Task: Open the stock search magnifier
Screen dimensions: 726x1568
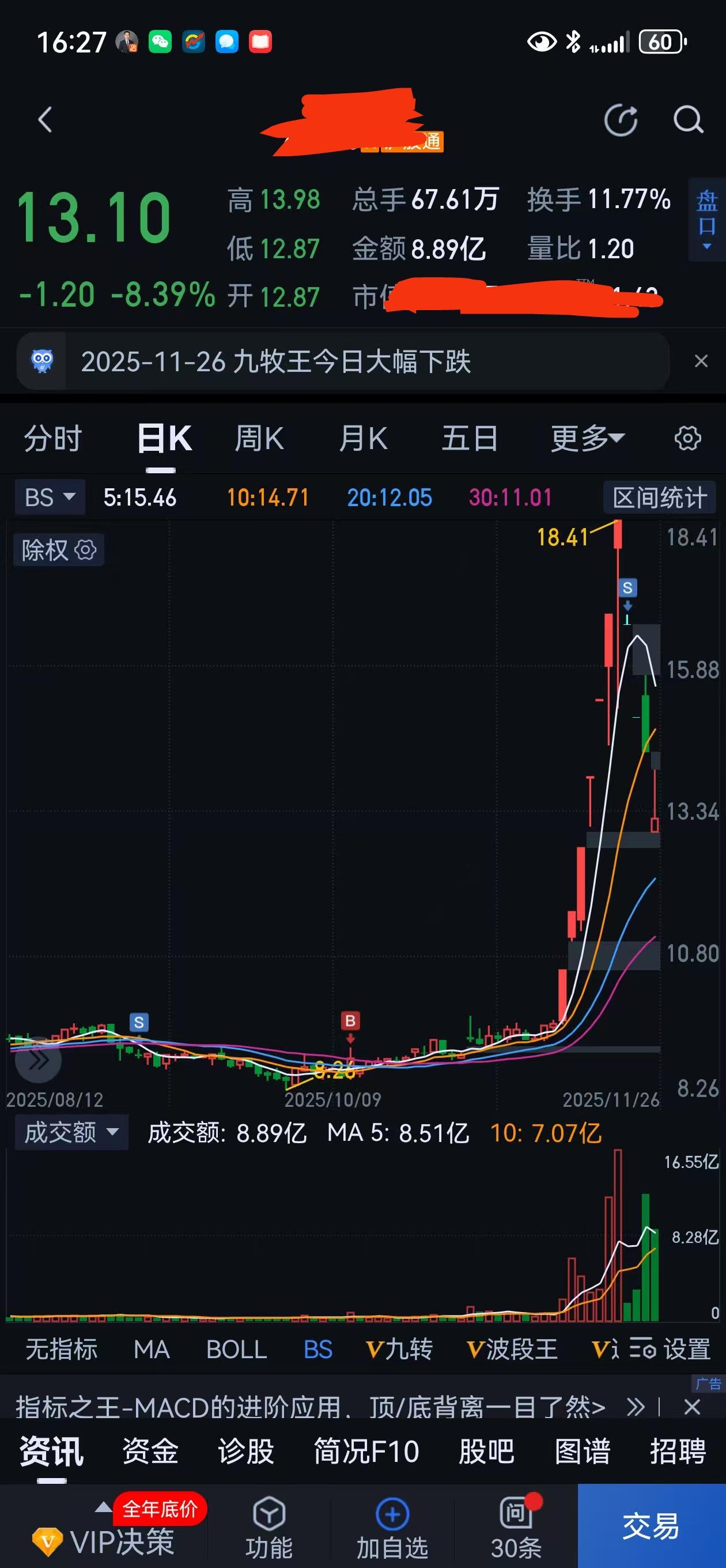Action: [689, 119]
